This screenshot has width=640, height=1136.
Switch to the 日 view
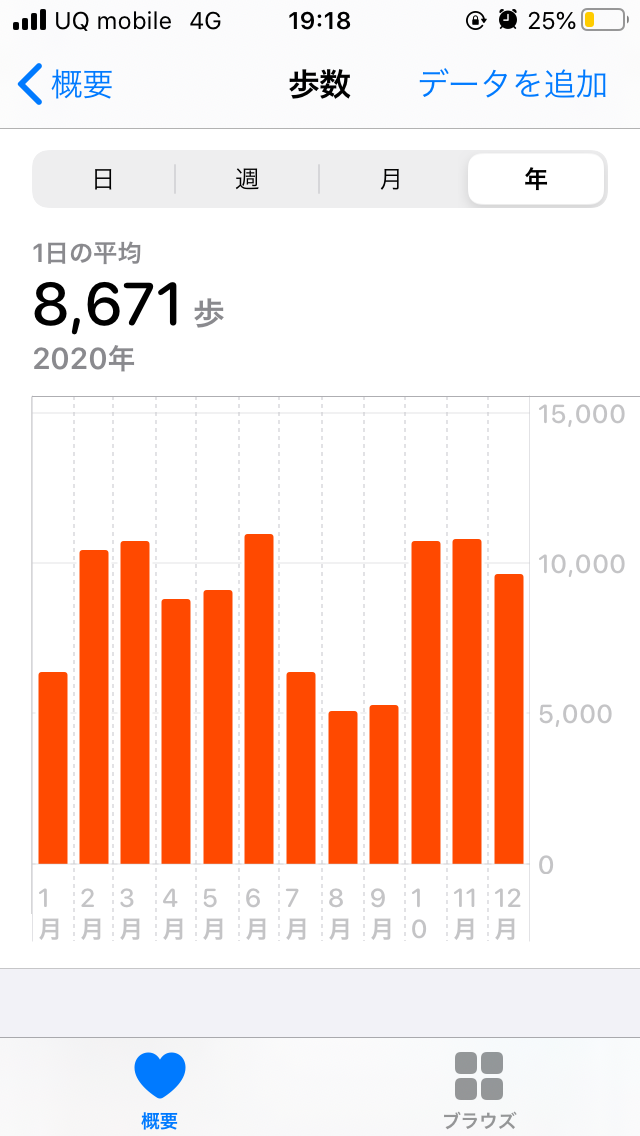pyautogui.click(x=104, y=179)
